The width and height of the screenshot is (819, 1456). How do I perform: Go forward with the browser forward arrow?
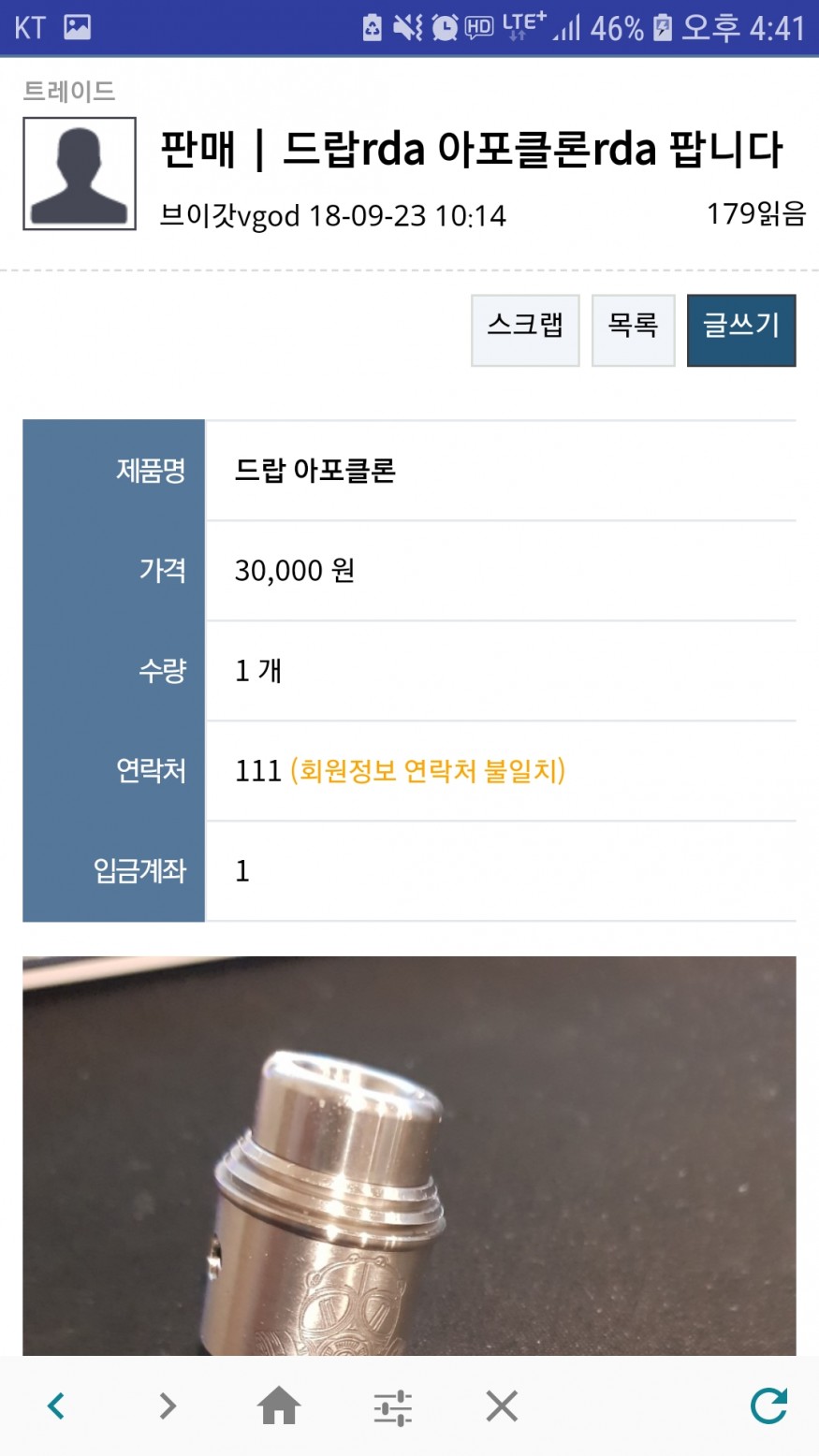tap(168, 1405)
